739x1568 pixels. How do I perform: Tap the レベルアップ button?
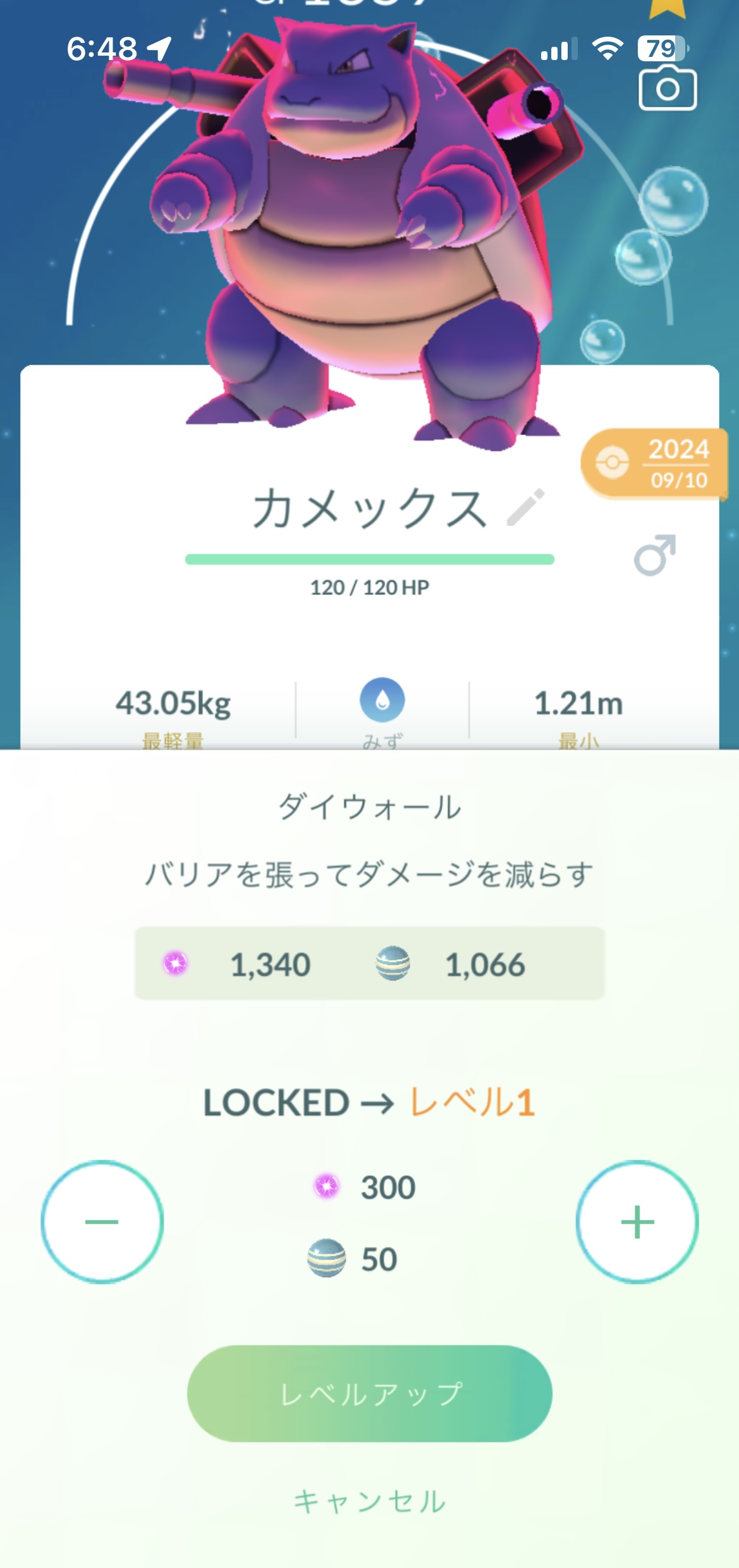369,1393
